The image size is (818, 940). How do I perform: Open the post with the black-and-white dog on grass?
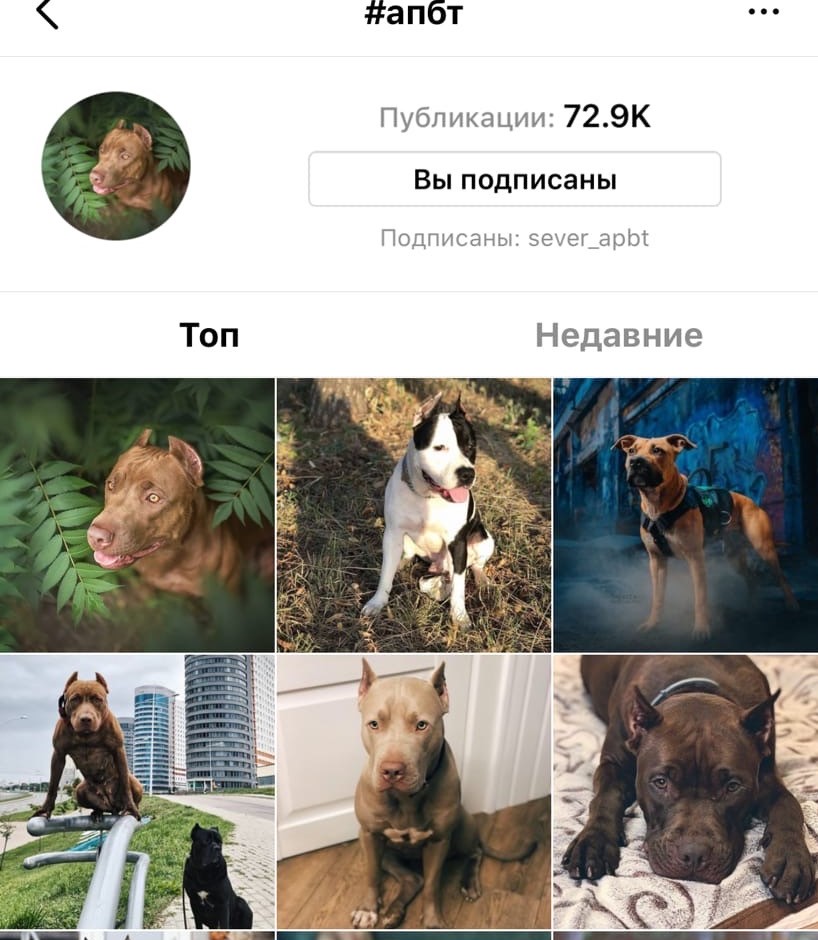click(x=414, y=515)
